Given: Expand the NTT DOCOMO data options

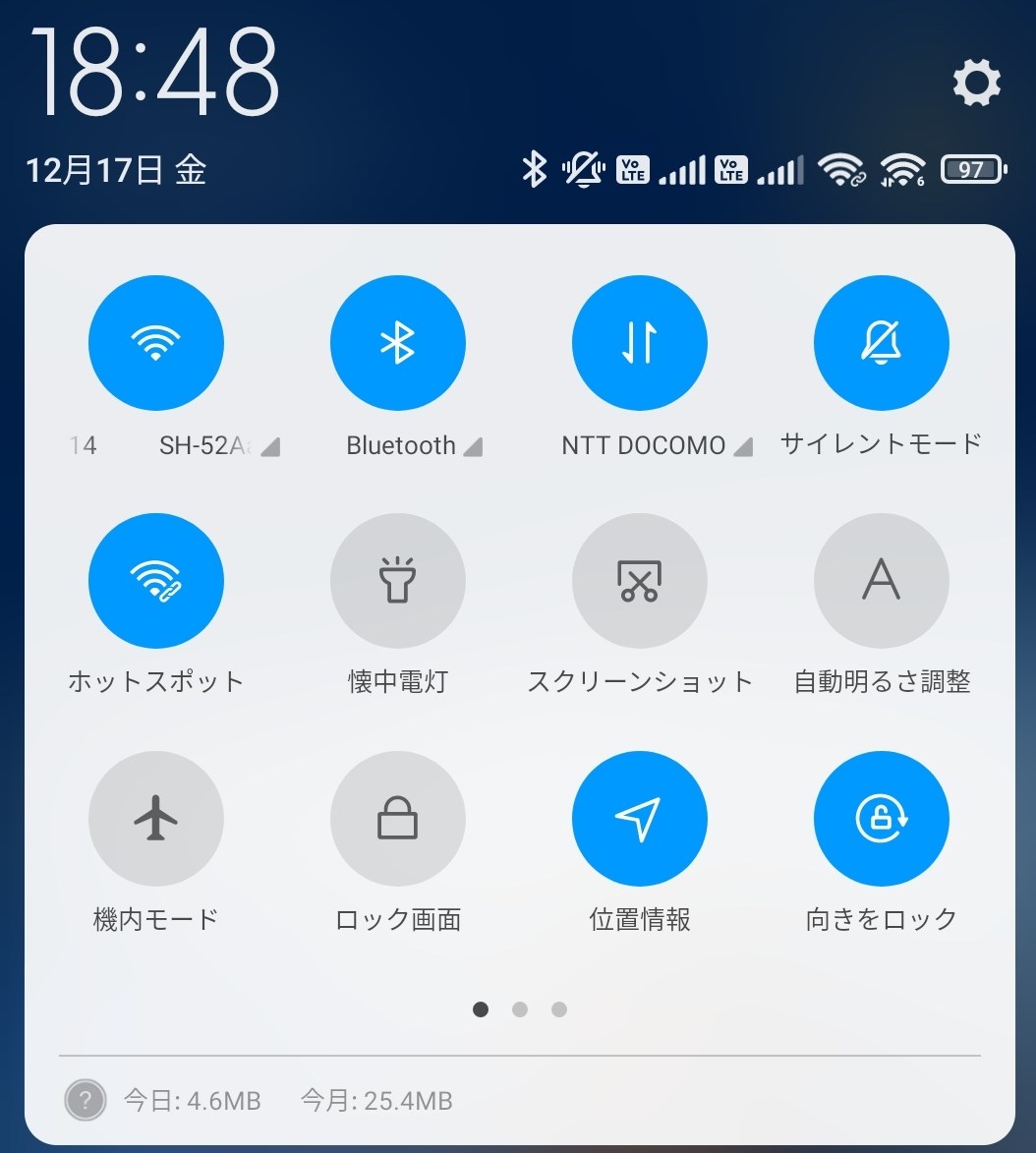Looking at the screenshot, I should pyautogui.click(x=743, y=447).
